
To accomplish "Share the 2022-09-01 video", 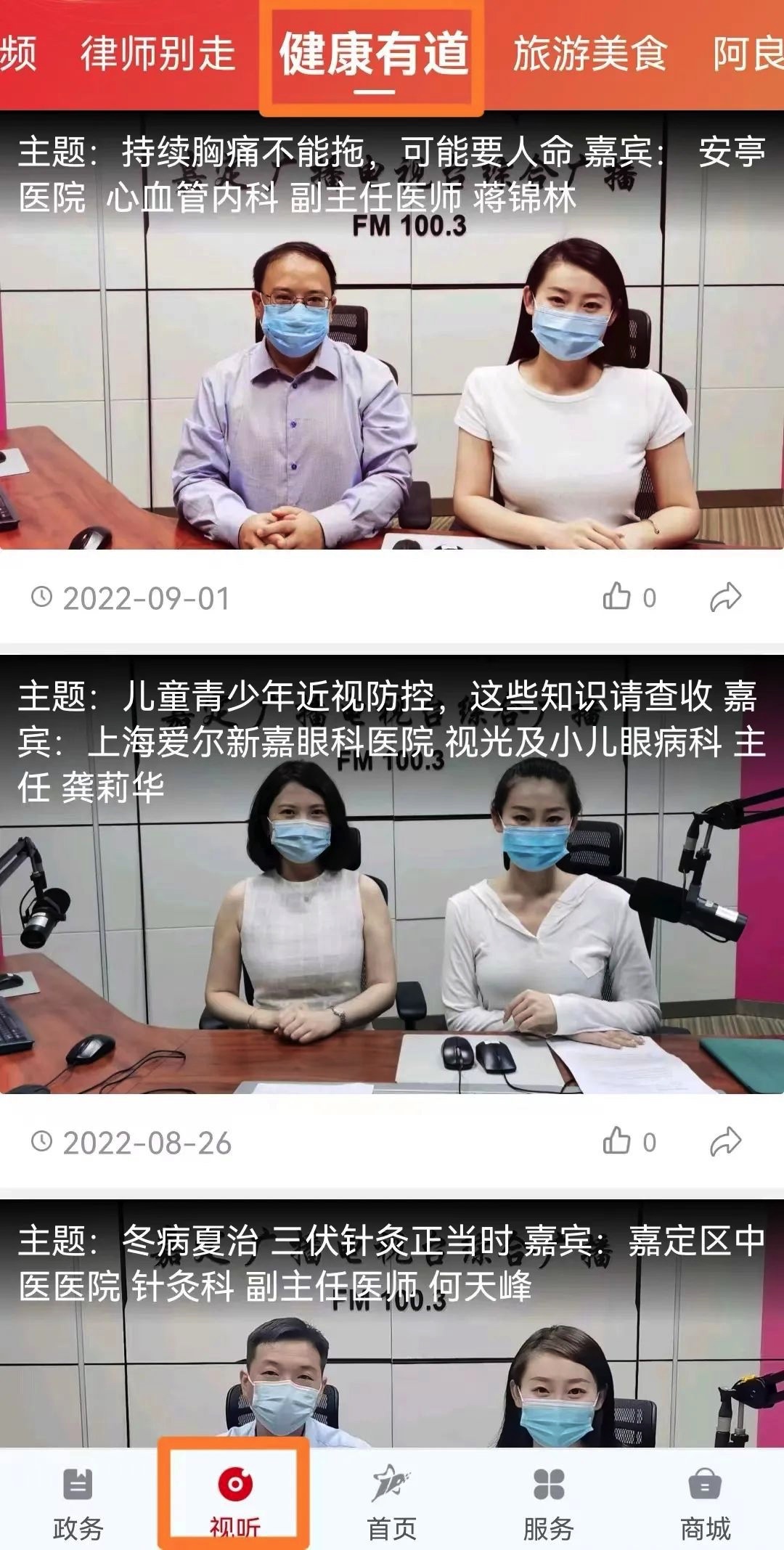I will 724,597.
